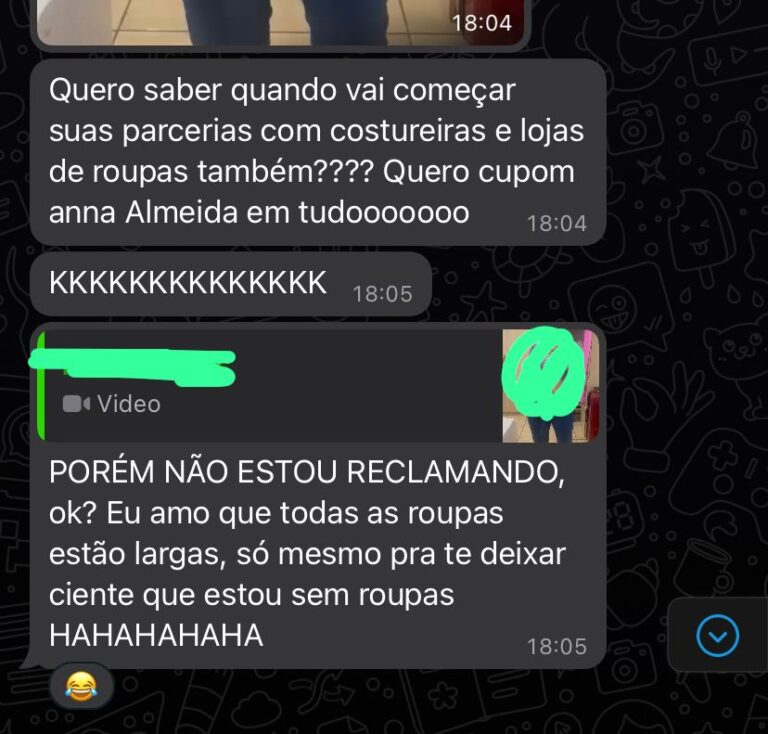The image size is (768, 734).
Task: Open the photo message sent at 18:04
Action: coord(280,20)
